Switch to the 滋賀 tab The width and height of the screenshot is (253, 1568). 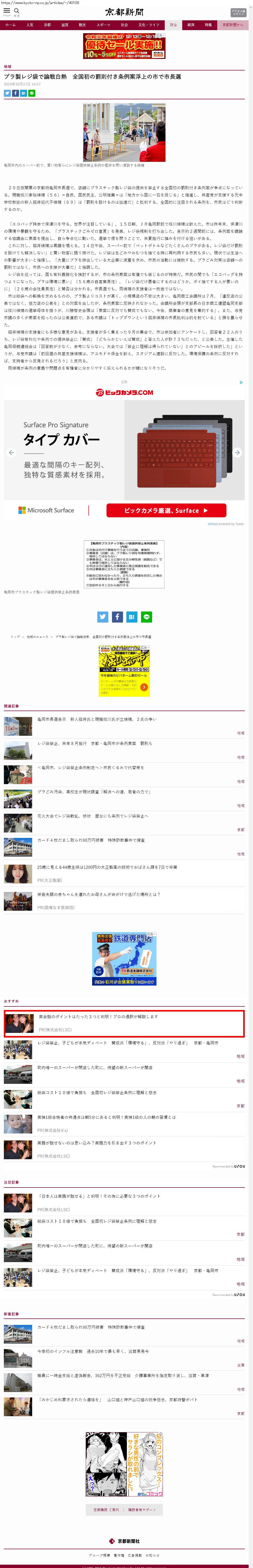(x=65, y=25)
